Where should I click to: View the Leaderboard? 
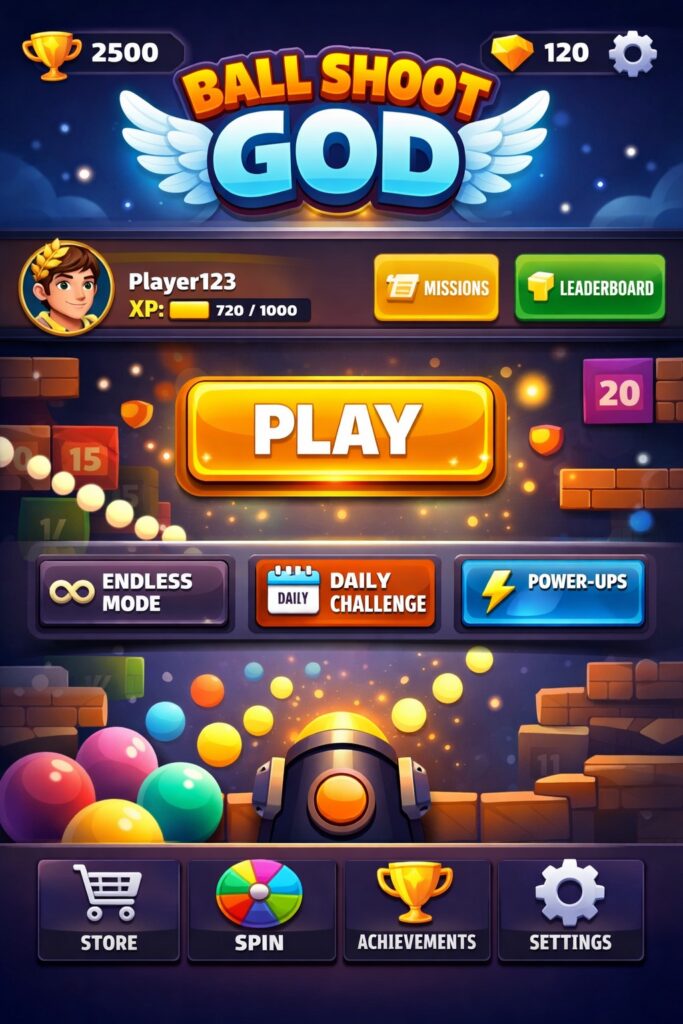[x=590, y=288]
